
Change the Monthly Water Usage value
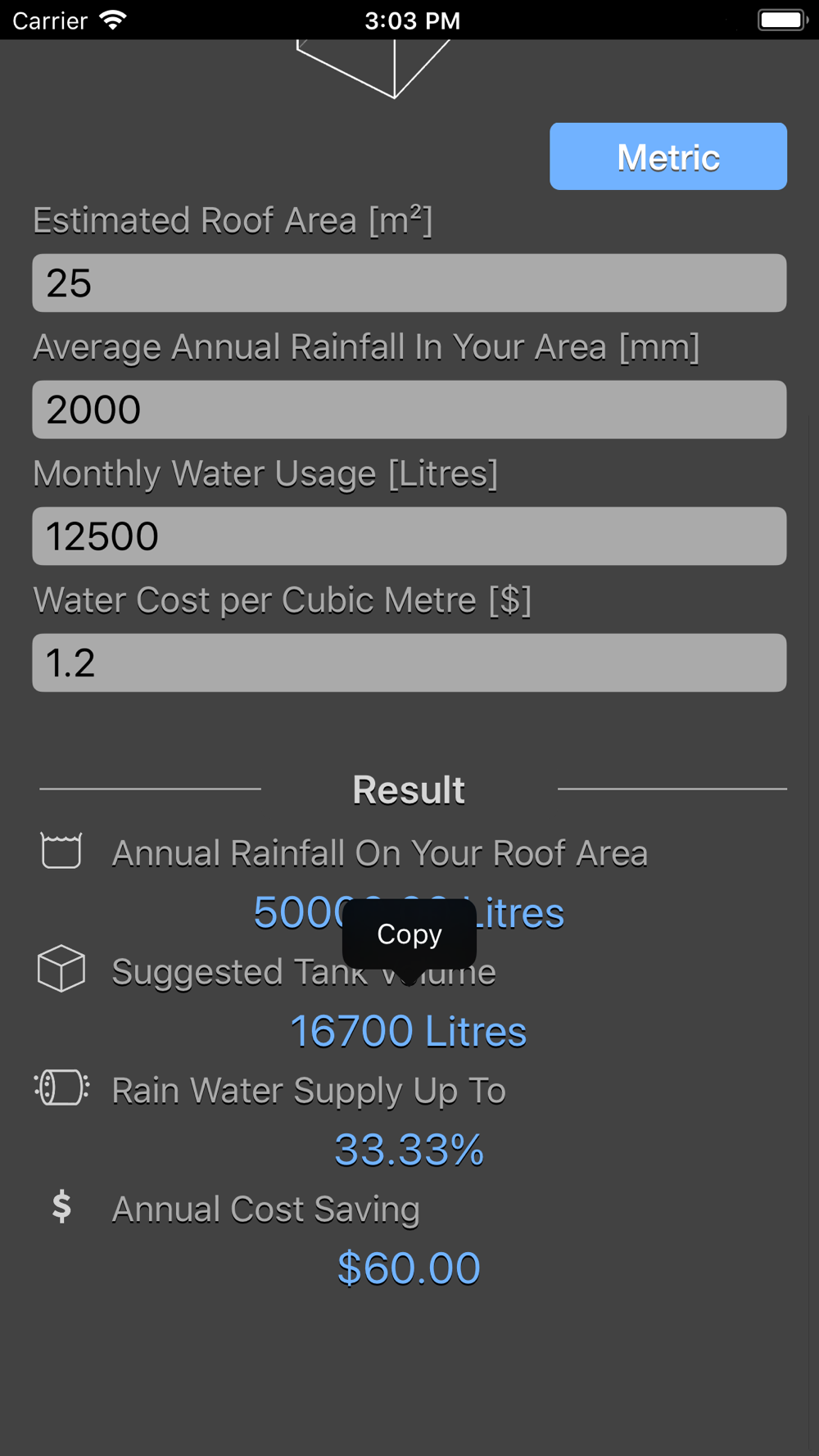pyautogui.click(x=409, y=536)
